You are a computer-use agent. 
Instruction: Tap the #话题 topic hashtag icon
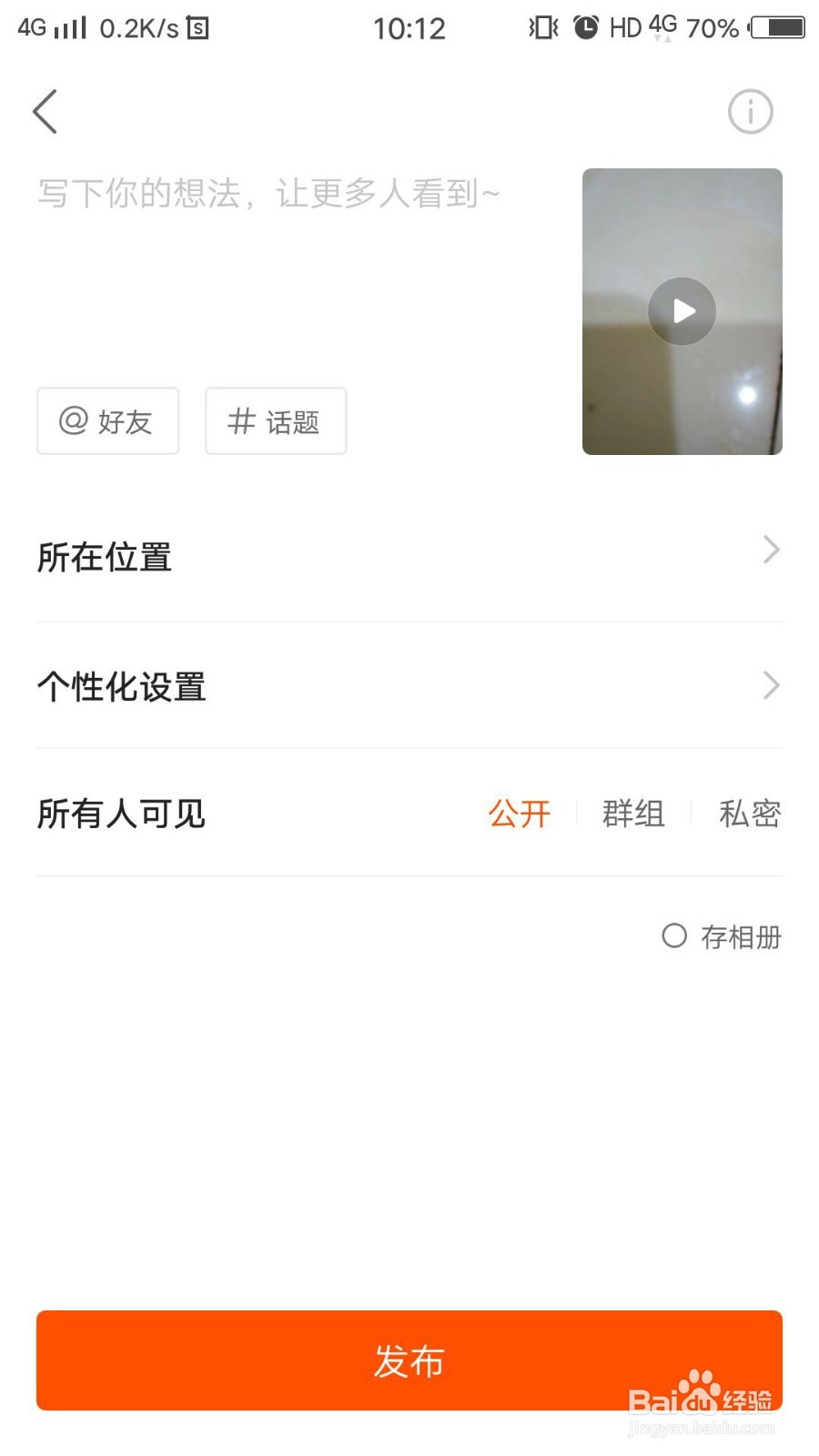pos(275,420)
